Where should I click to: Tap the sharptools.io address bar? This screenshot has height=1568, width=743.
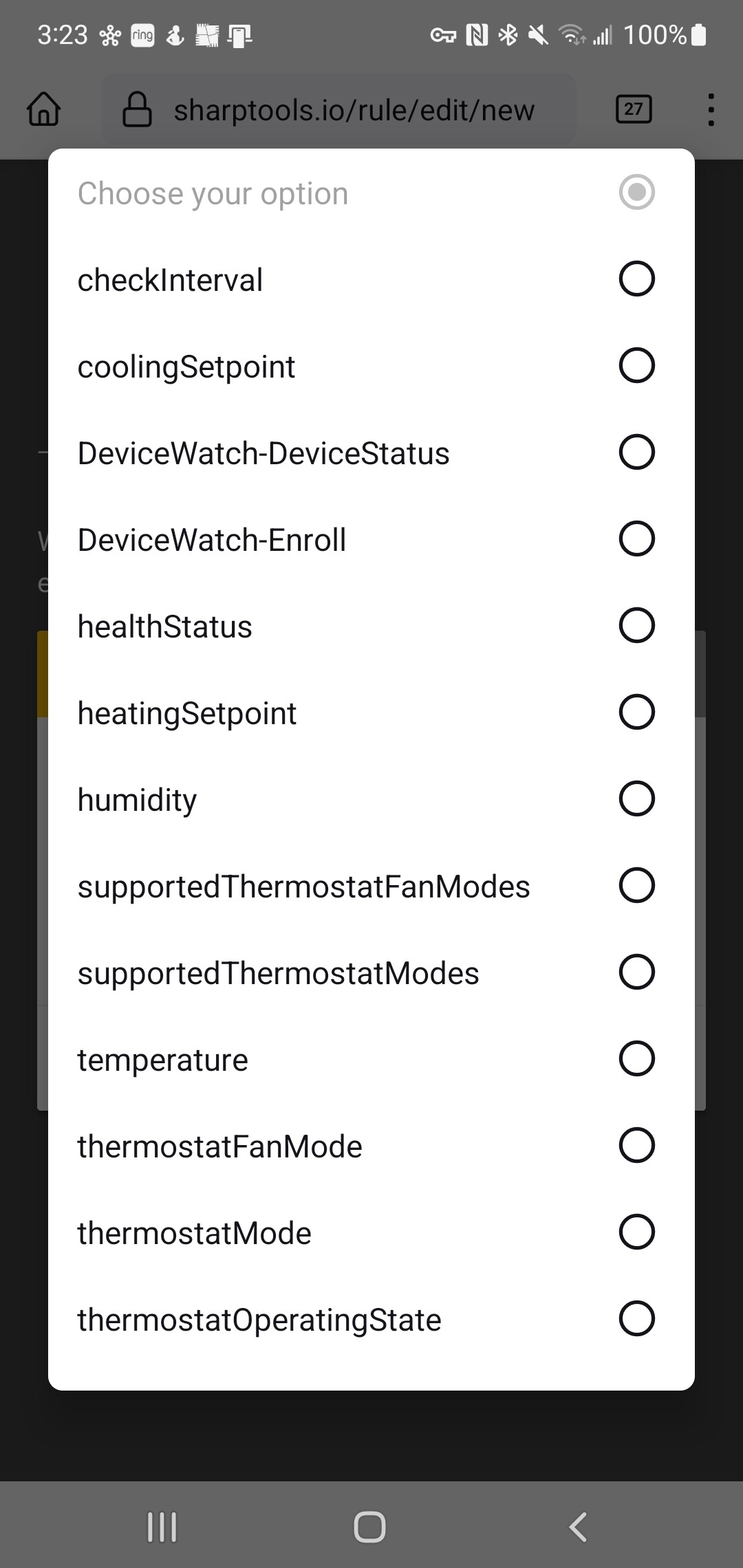[338, 109]
